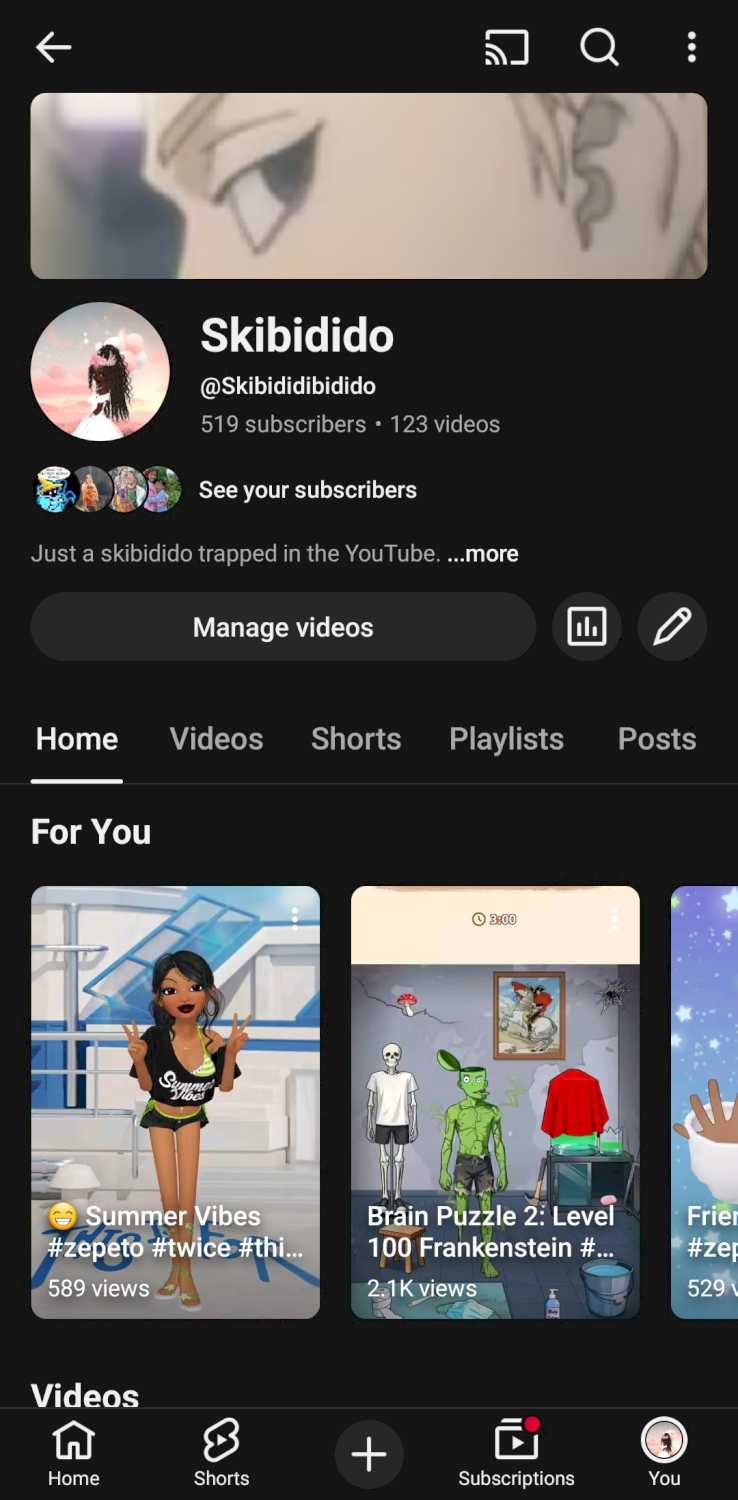Screen dimensions: 738x1500
Task: Switch to the Posts tab
Action: point(657,739)
